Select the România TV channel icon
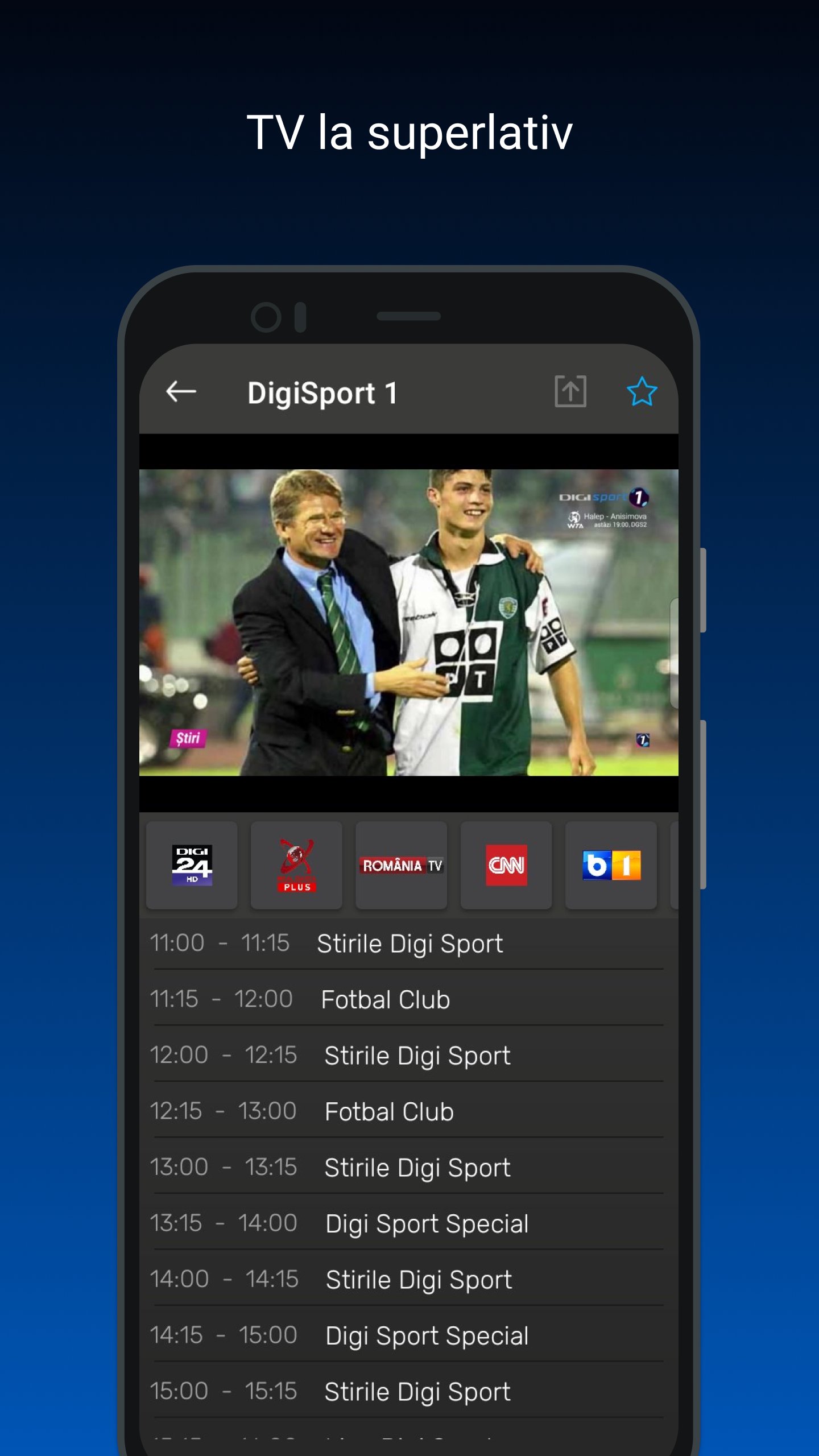 click(x=401, y=866)
